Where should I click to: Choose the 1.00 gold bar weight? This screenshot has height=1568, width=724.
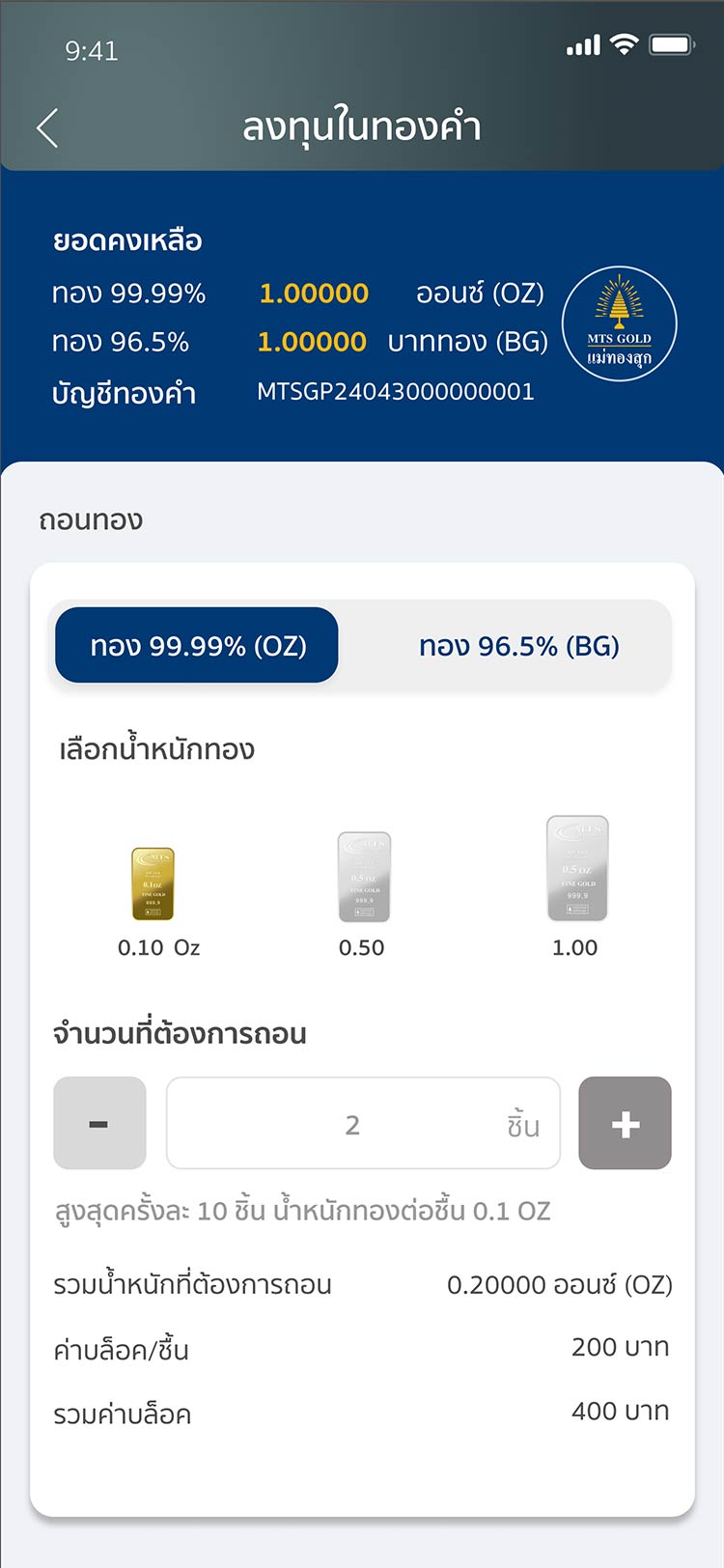(x=576, y=870)
